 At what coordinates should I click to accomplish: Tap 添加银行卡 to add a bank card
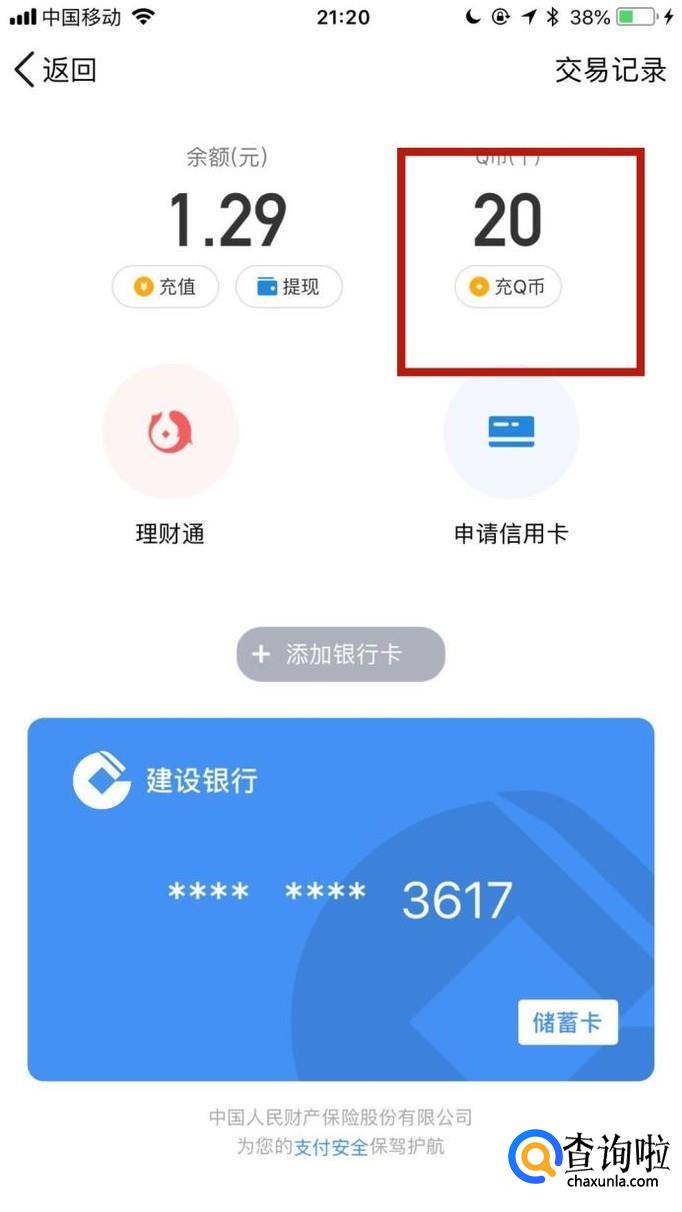[341, 654]
